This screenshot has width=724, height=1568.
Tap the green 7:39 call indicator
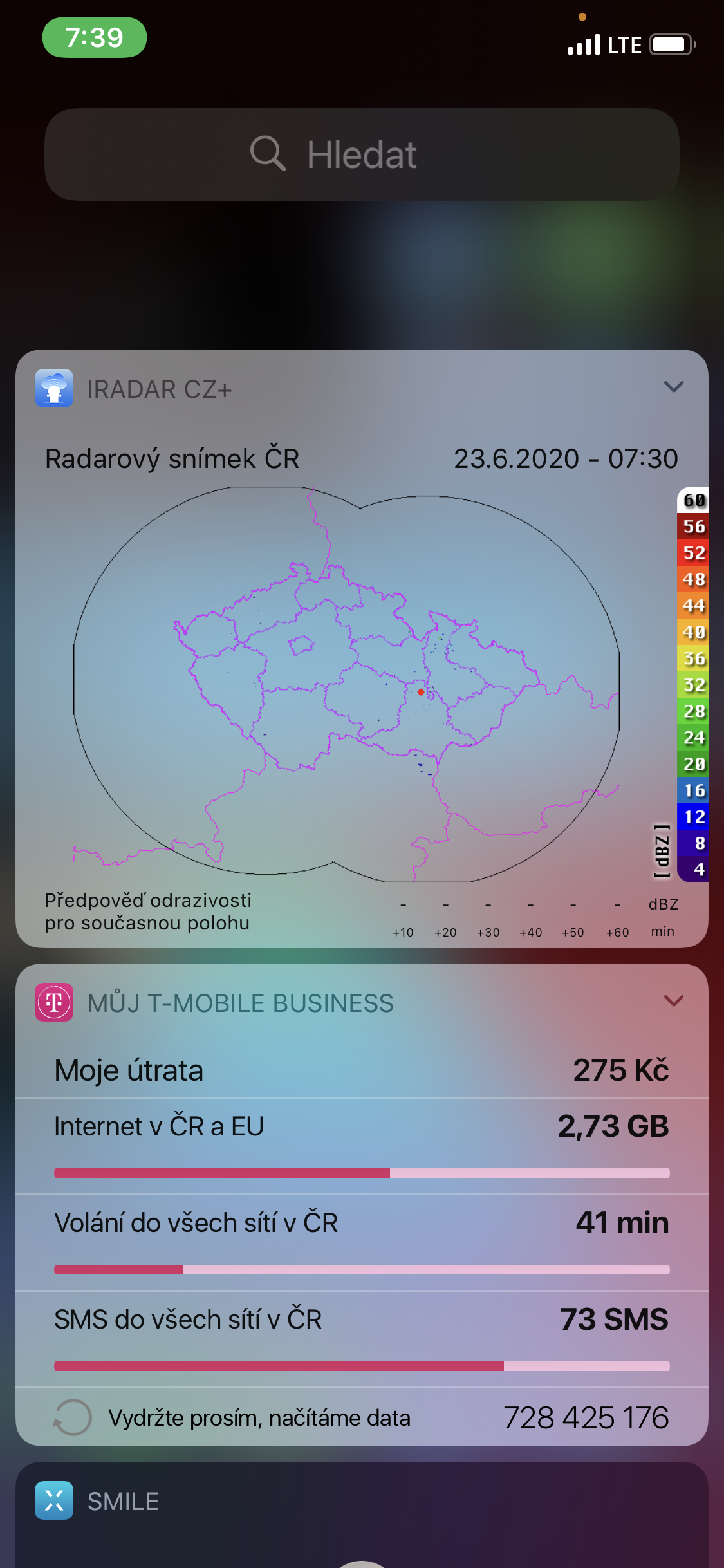click(x=95, y=37)
